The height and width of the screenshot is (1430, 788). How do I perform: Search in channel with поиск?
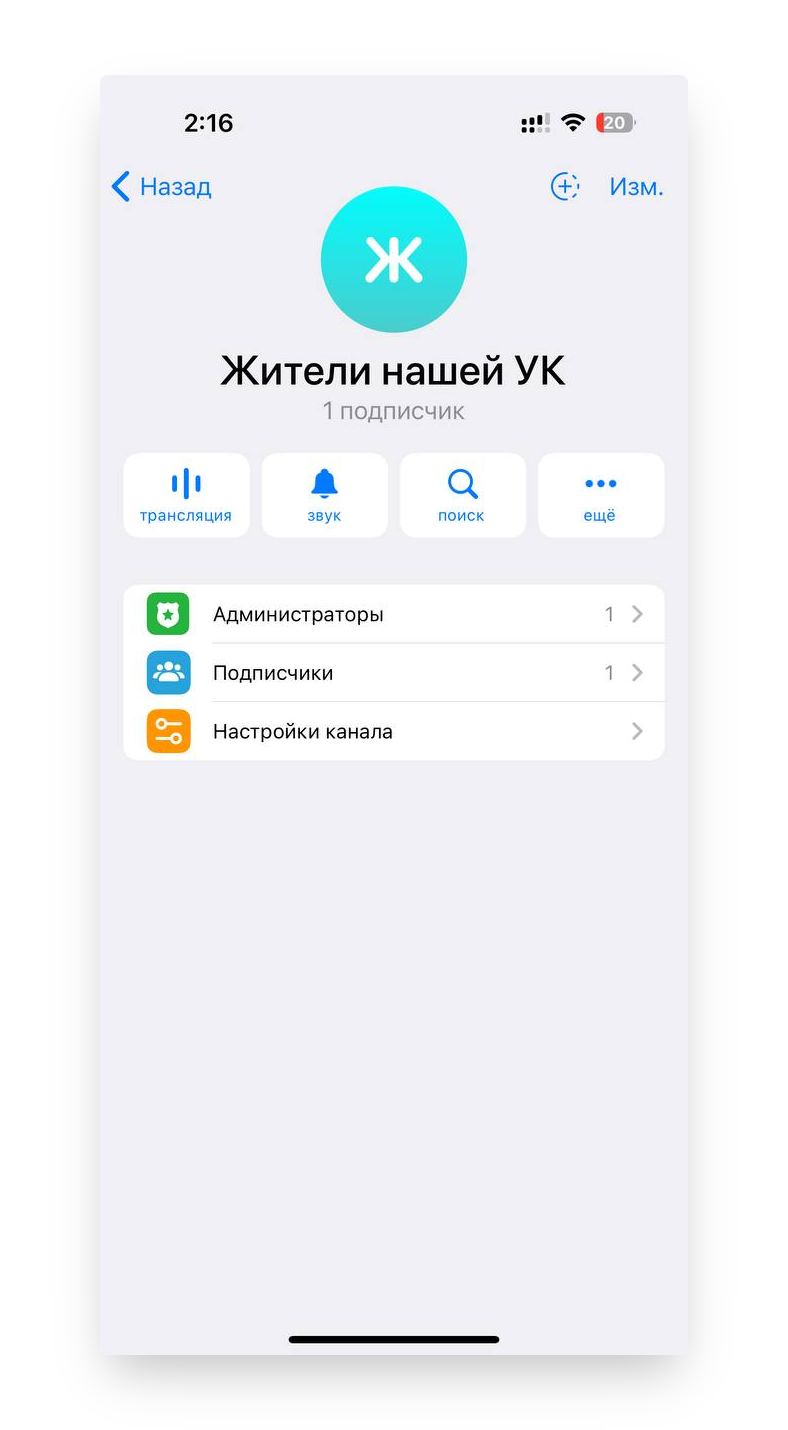point(462,495)
